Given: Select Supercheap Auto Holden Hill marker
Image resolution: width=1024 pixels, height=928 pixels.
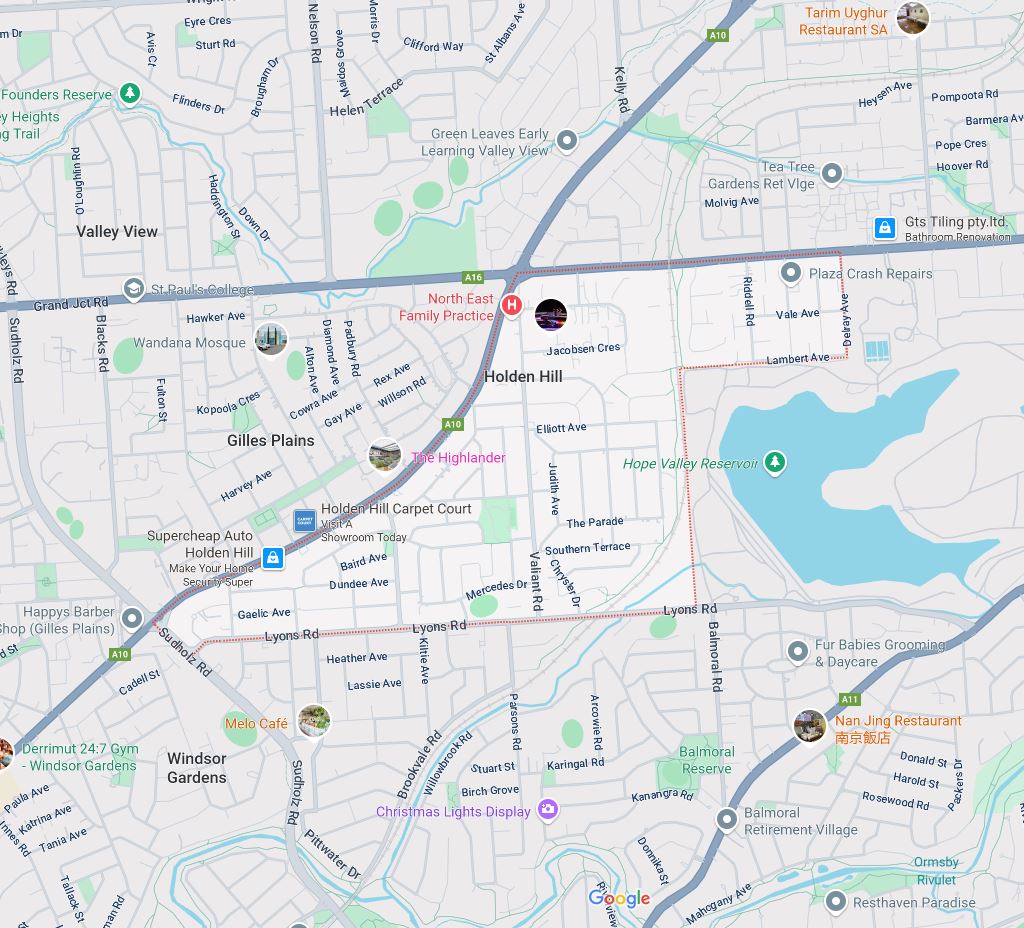Looking at the screenshot, I should [272, 557].
